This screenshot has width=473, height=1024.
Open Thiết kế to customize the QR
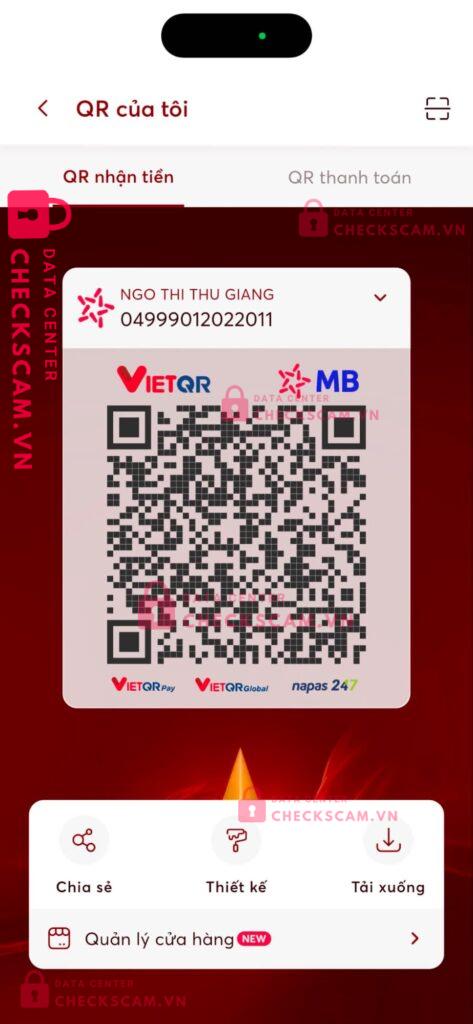(236, 856)
